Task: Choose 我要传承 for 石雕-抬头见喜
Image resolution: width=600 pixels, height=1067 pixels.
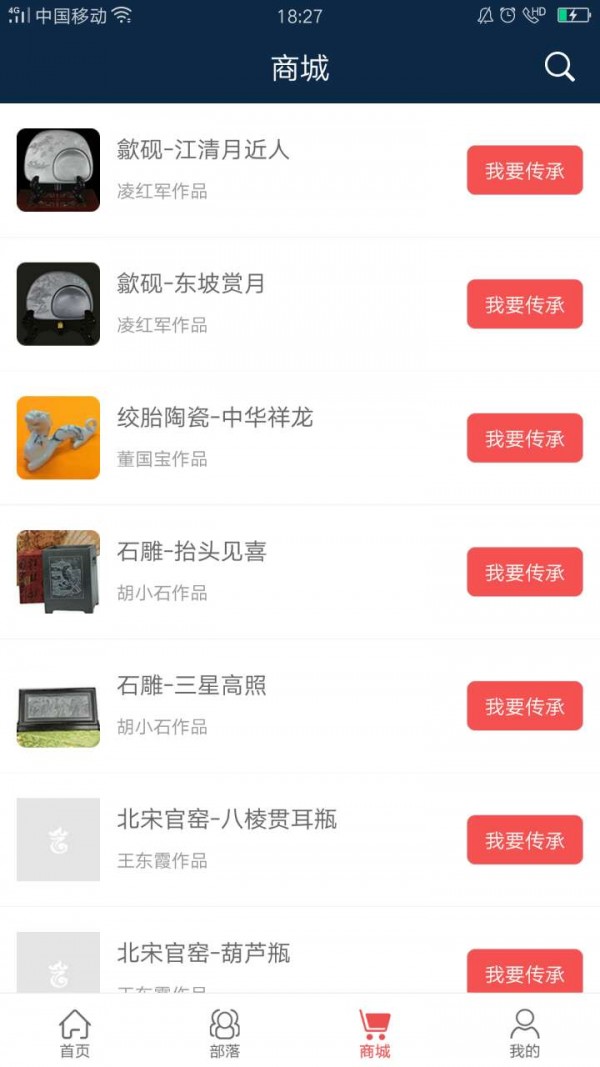Action: pyautogui.click(x=524, y=573)
